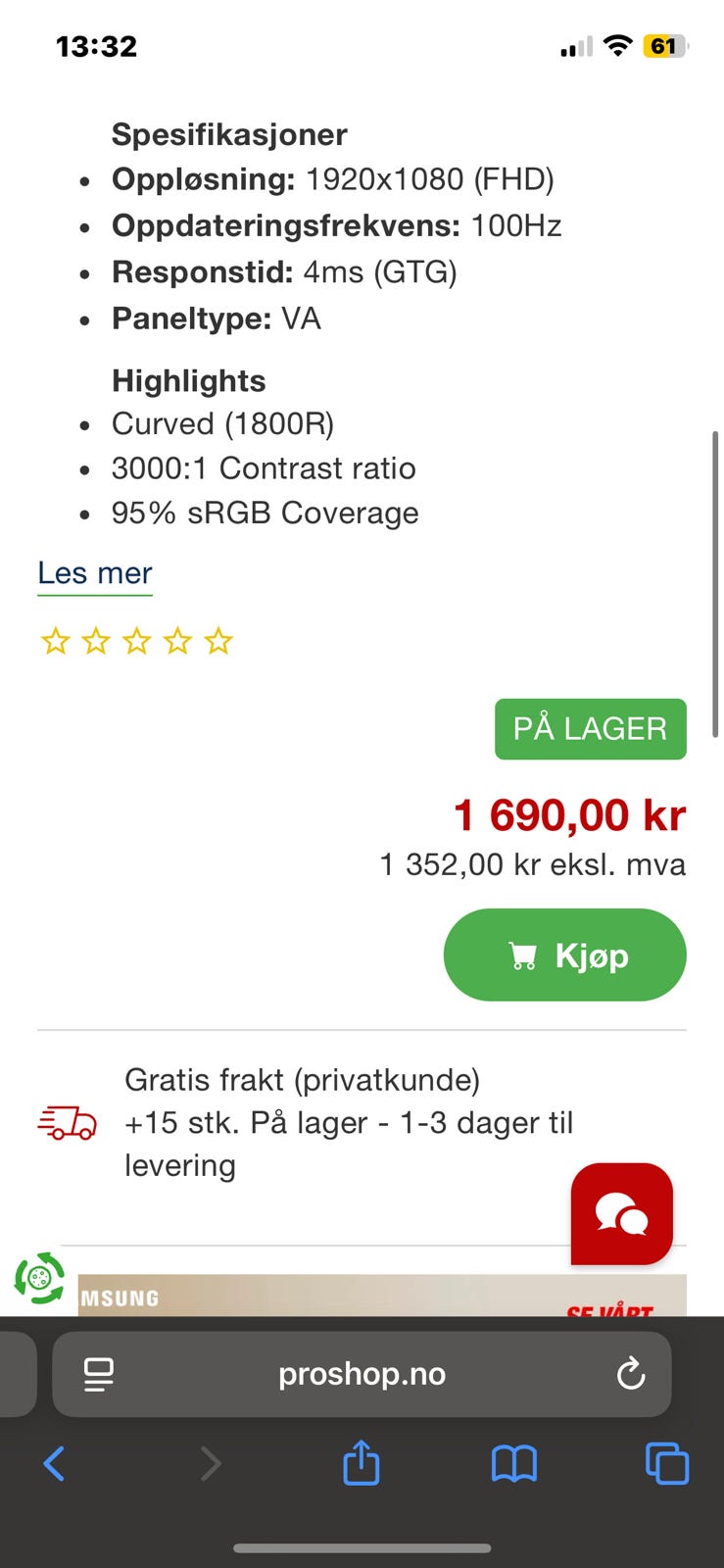Image resolution: width=724 pixels, height=1568 pixels.
Task: Open the share sheet
Action: [361, 1464]
